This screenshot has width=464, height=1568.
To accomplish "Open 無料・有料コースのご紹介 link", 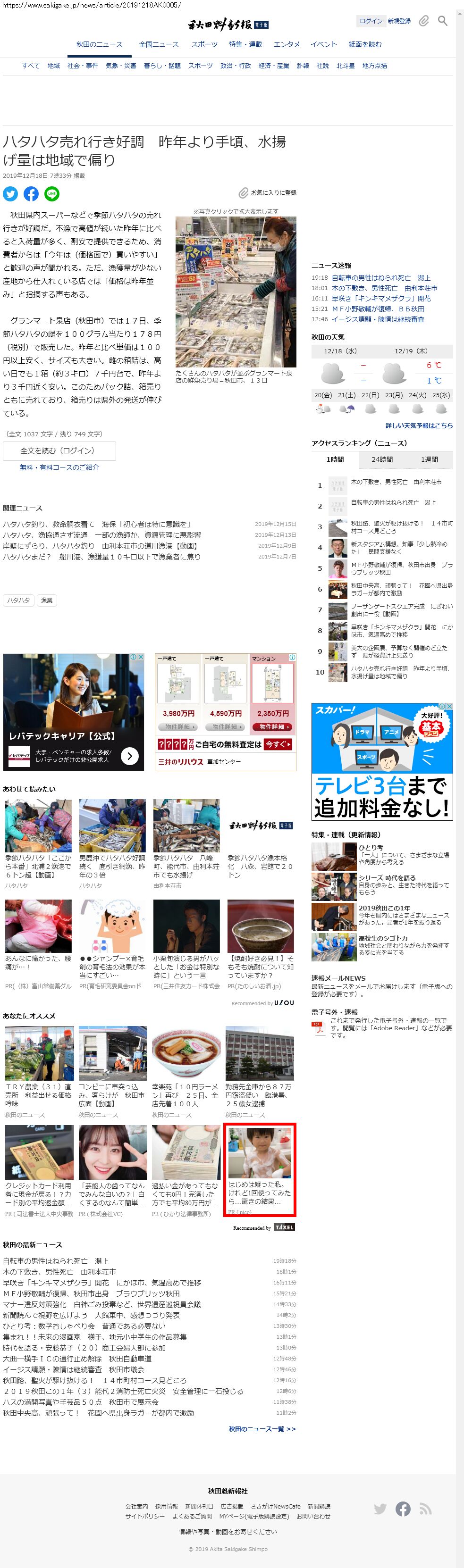I will pos(59,467).
